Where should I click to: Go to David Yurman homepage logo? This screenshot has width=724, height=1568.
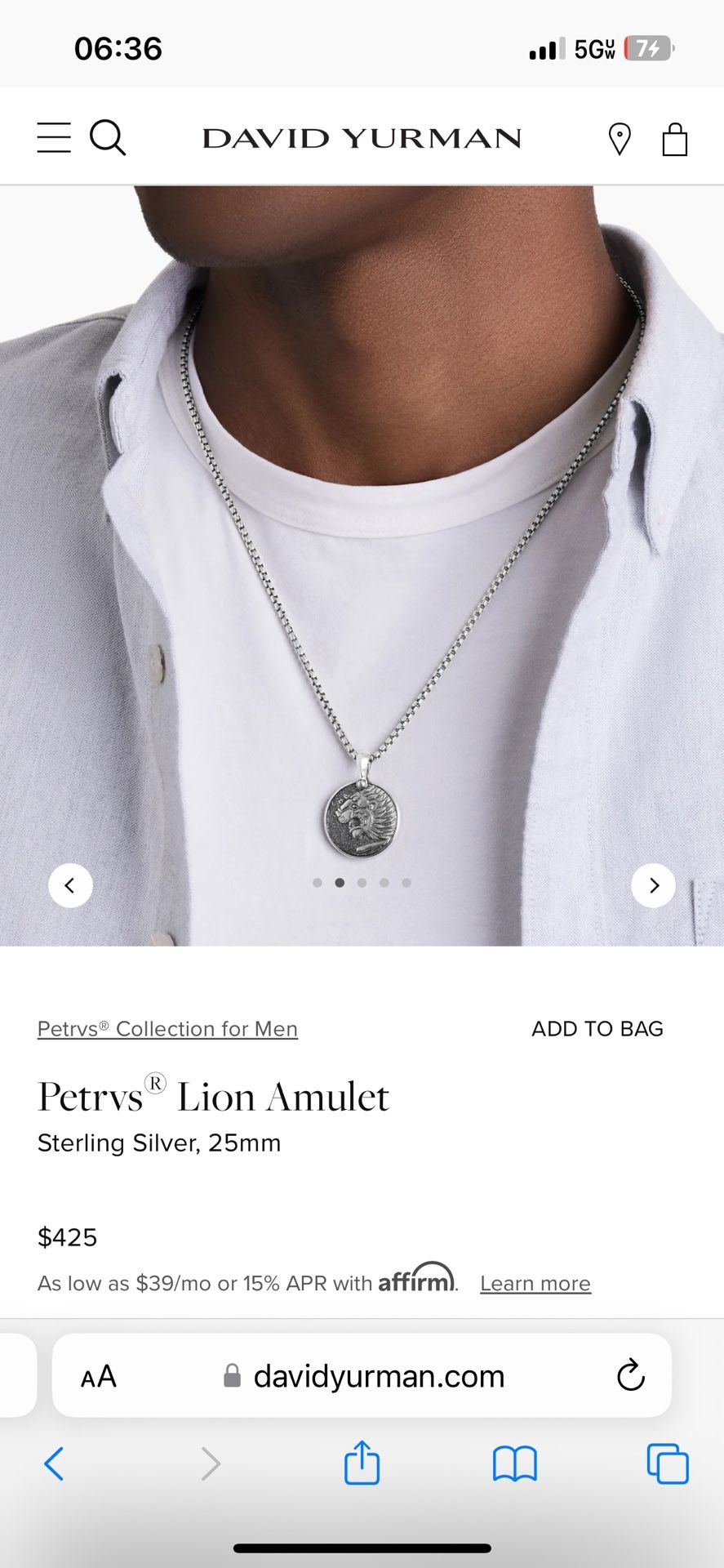362,139
